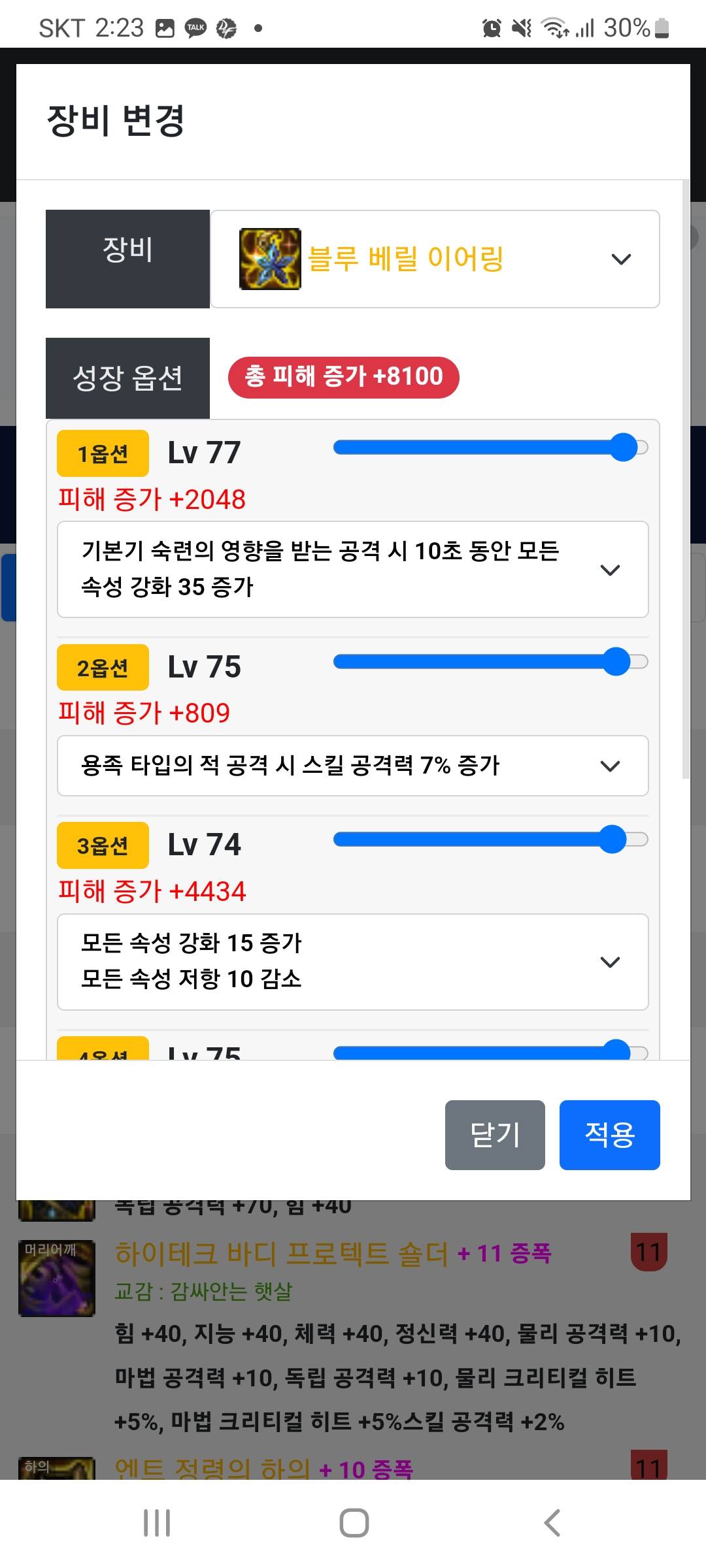Viewport: 706px width, 1568px height.
Task: Open the 2옵션 용족 타입 effect dropdown
Action: [353, 766]
